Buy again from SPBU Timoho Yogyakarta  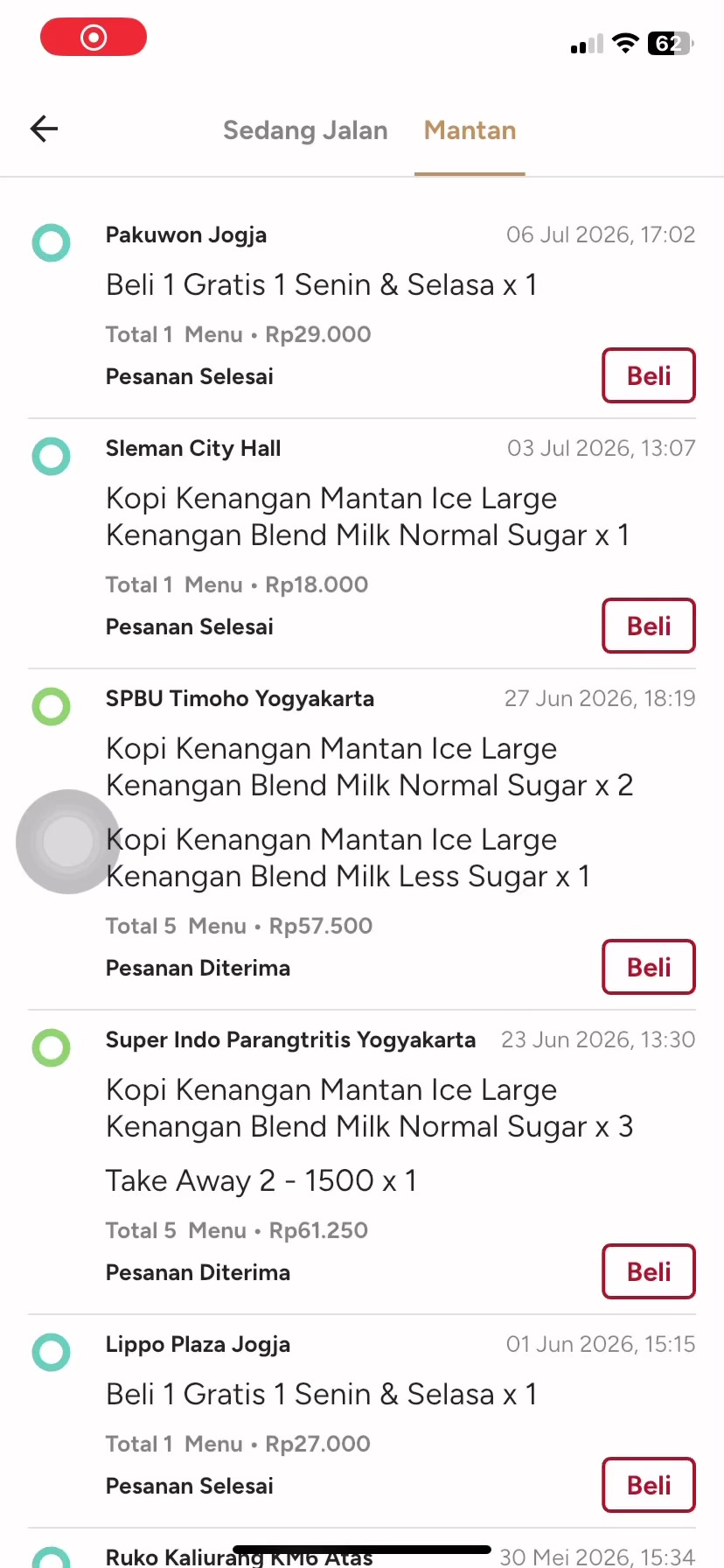(x=649, y=967)
